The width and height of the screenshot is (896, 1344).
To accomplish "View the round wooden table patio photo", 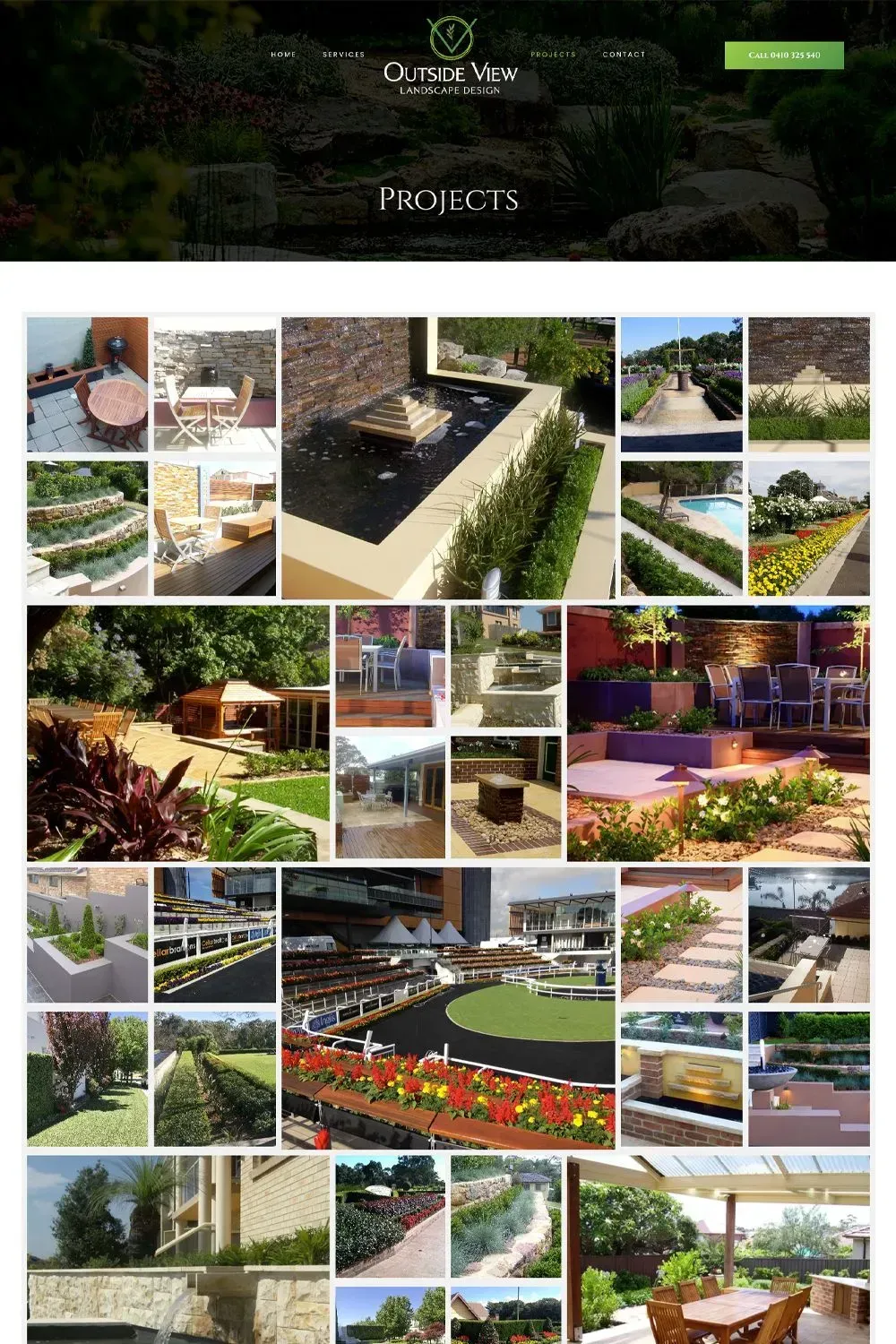I will (x=87, y=383).
